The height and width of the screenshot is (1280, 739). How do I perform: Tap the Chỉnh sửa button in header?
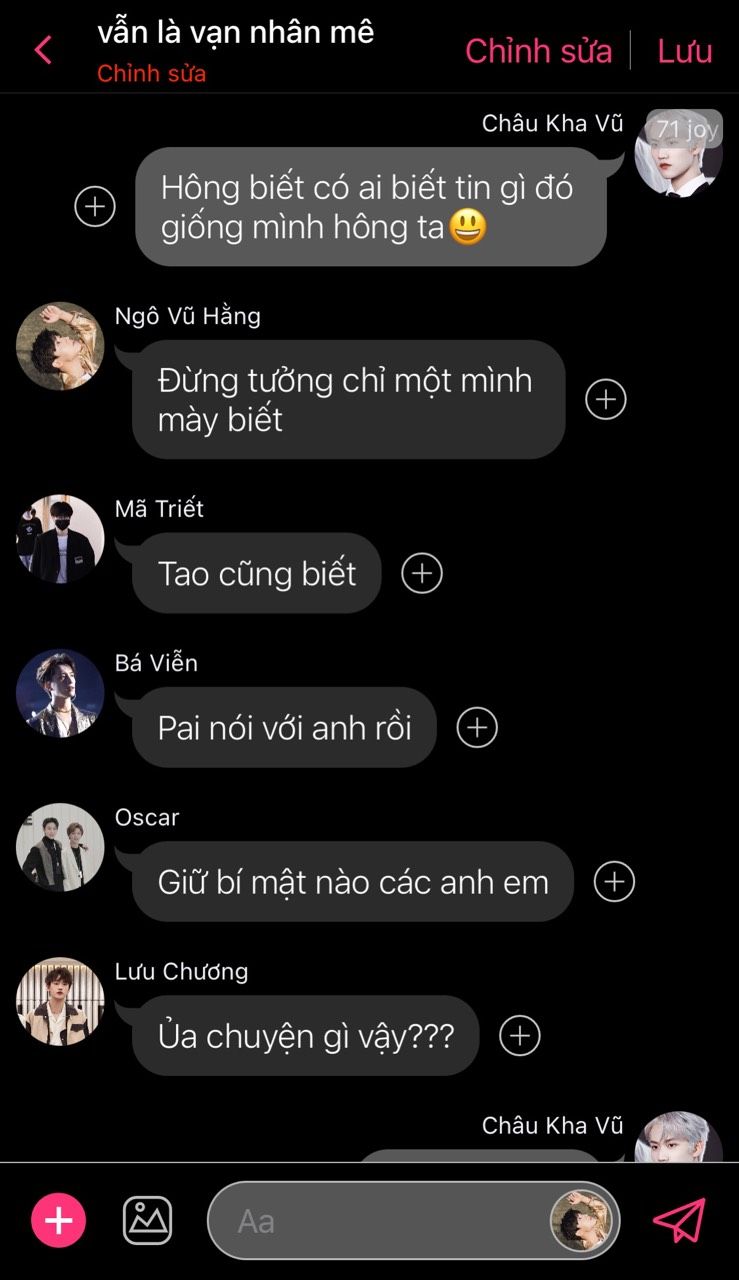tap(538, 50)
